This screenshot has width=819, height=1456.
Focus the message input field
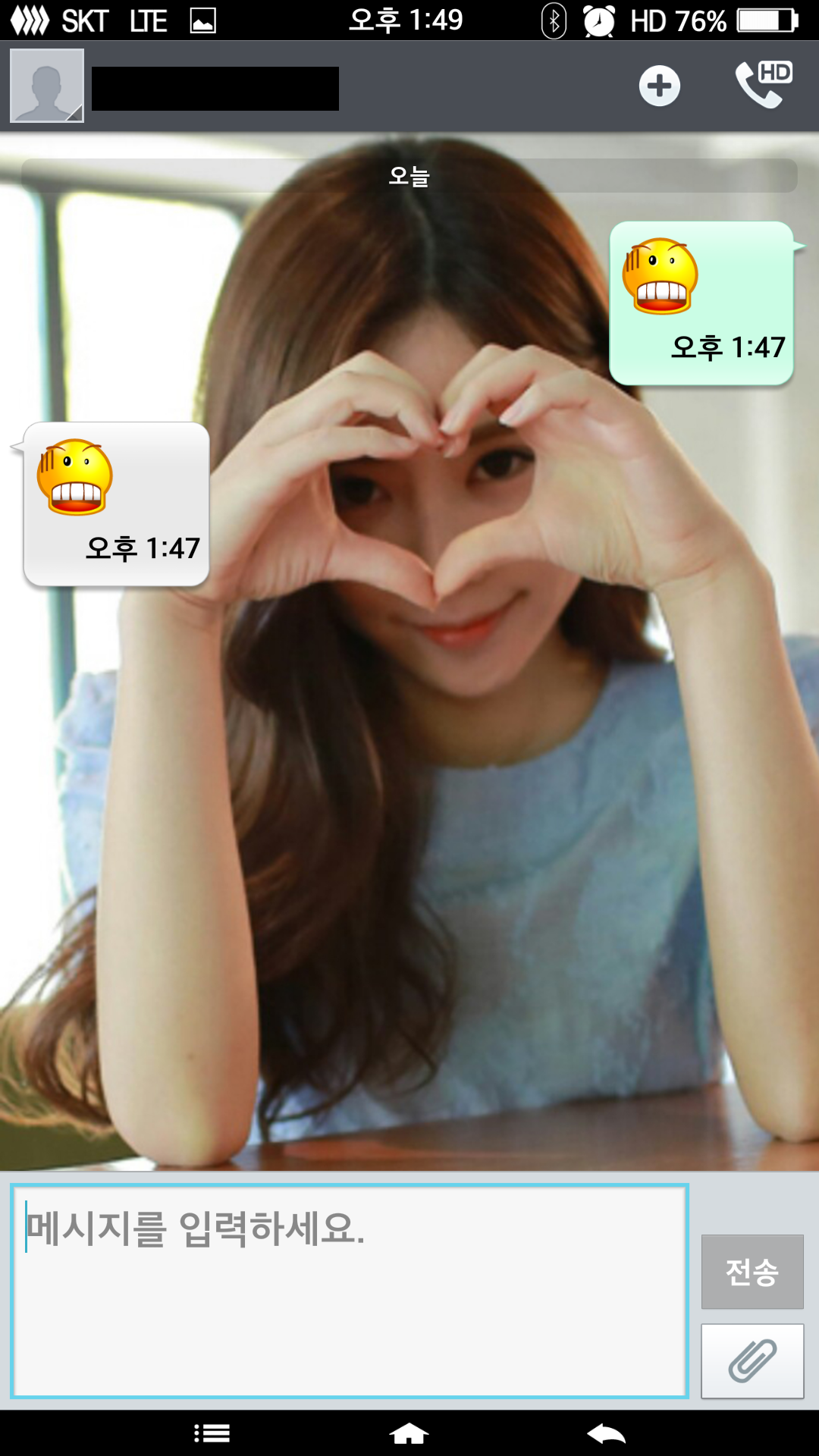(349, 1291)
